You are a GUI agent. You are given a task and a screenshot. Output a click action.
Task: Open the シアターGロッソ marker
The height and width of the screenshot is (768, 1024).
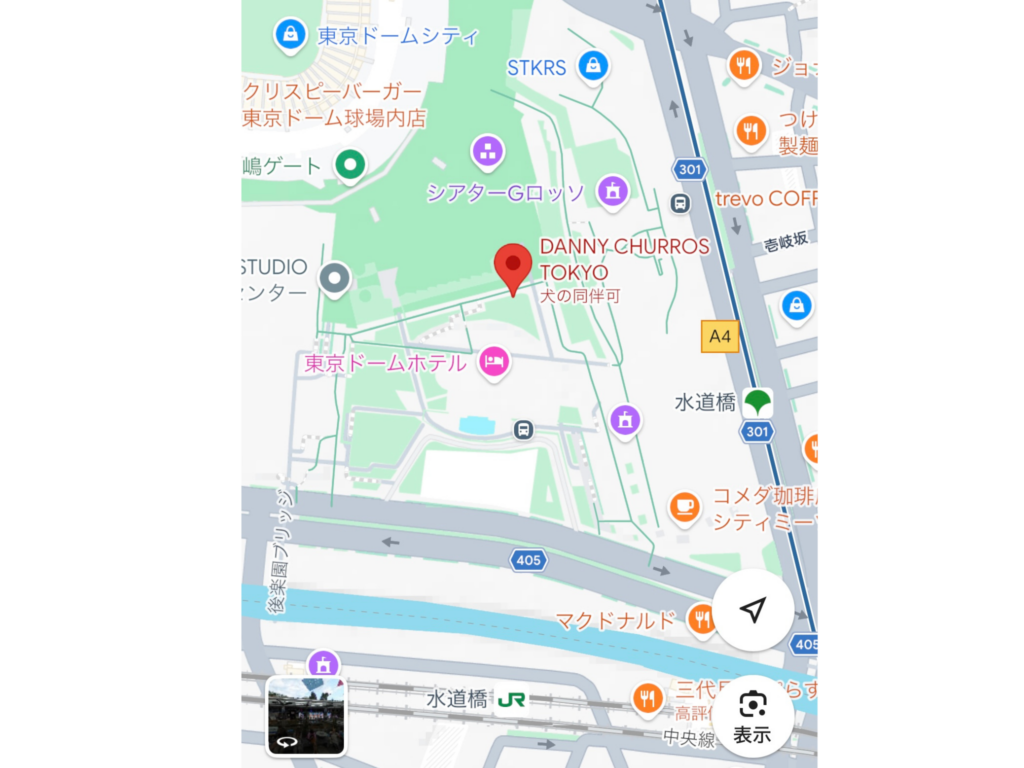(612, 189)
